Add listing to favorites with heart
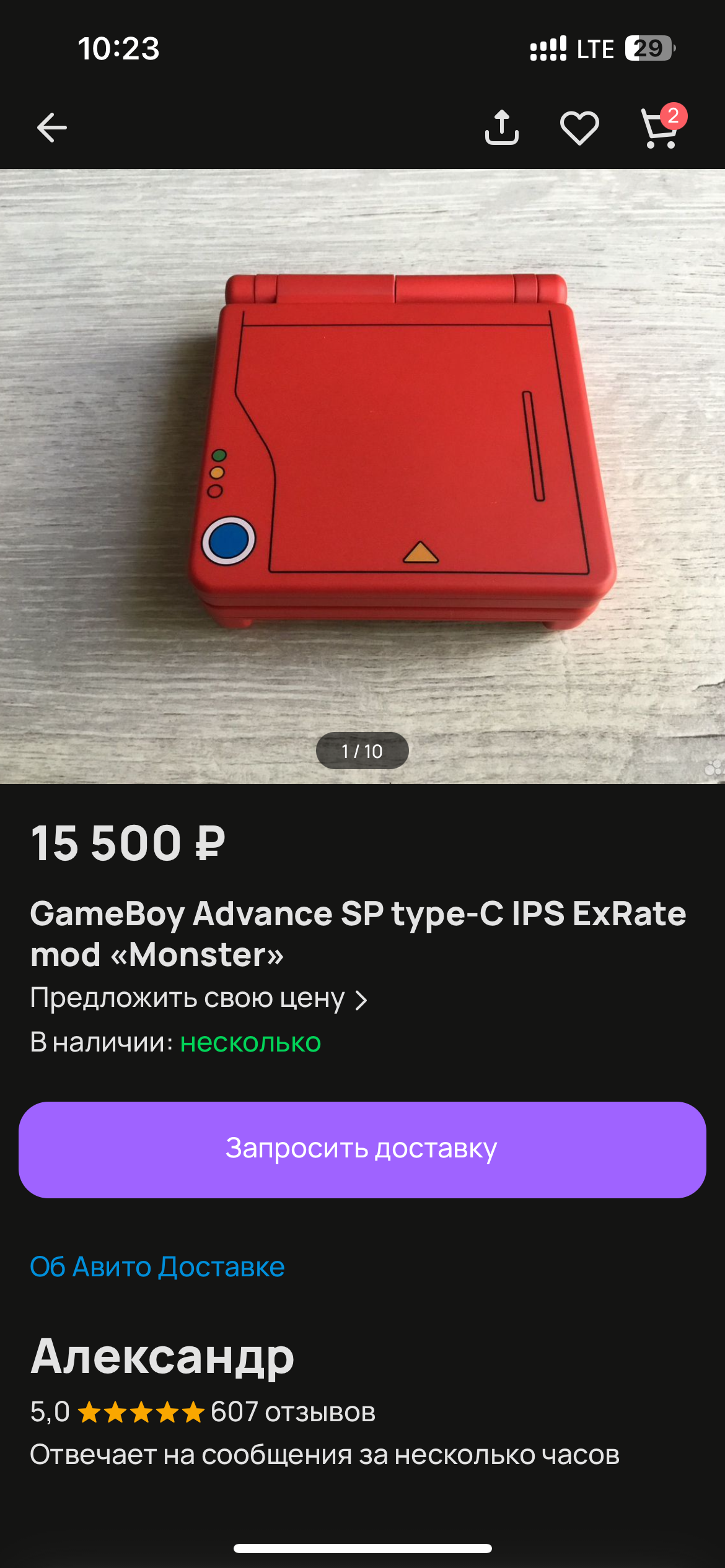The height and width of the screenshot is (1568, 725). click(579, 128)
